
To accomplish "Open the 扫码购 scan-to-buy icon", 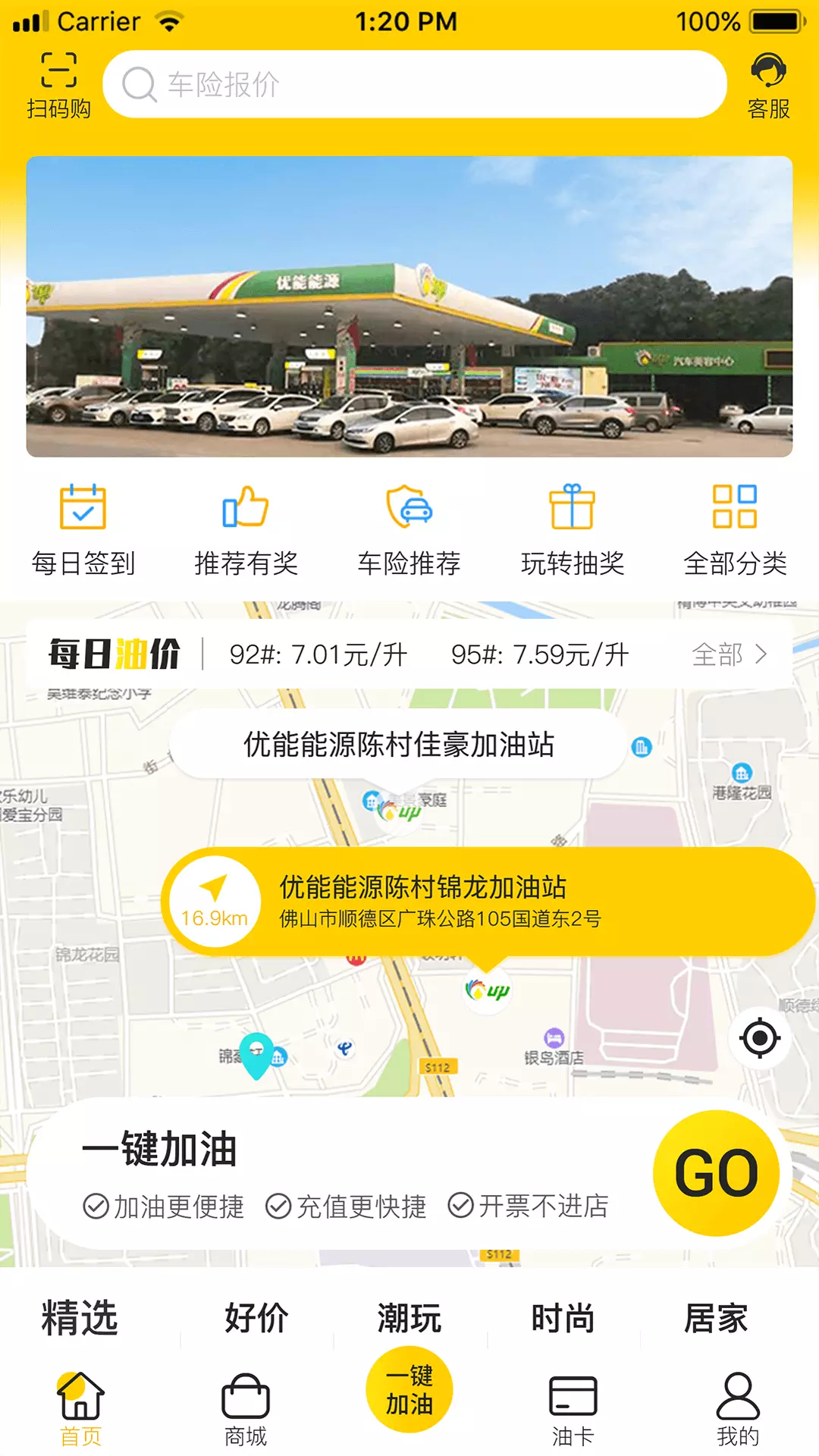I will [58, 85].
